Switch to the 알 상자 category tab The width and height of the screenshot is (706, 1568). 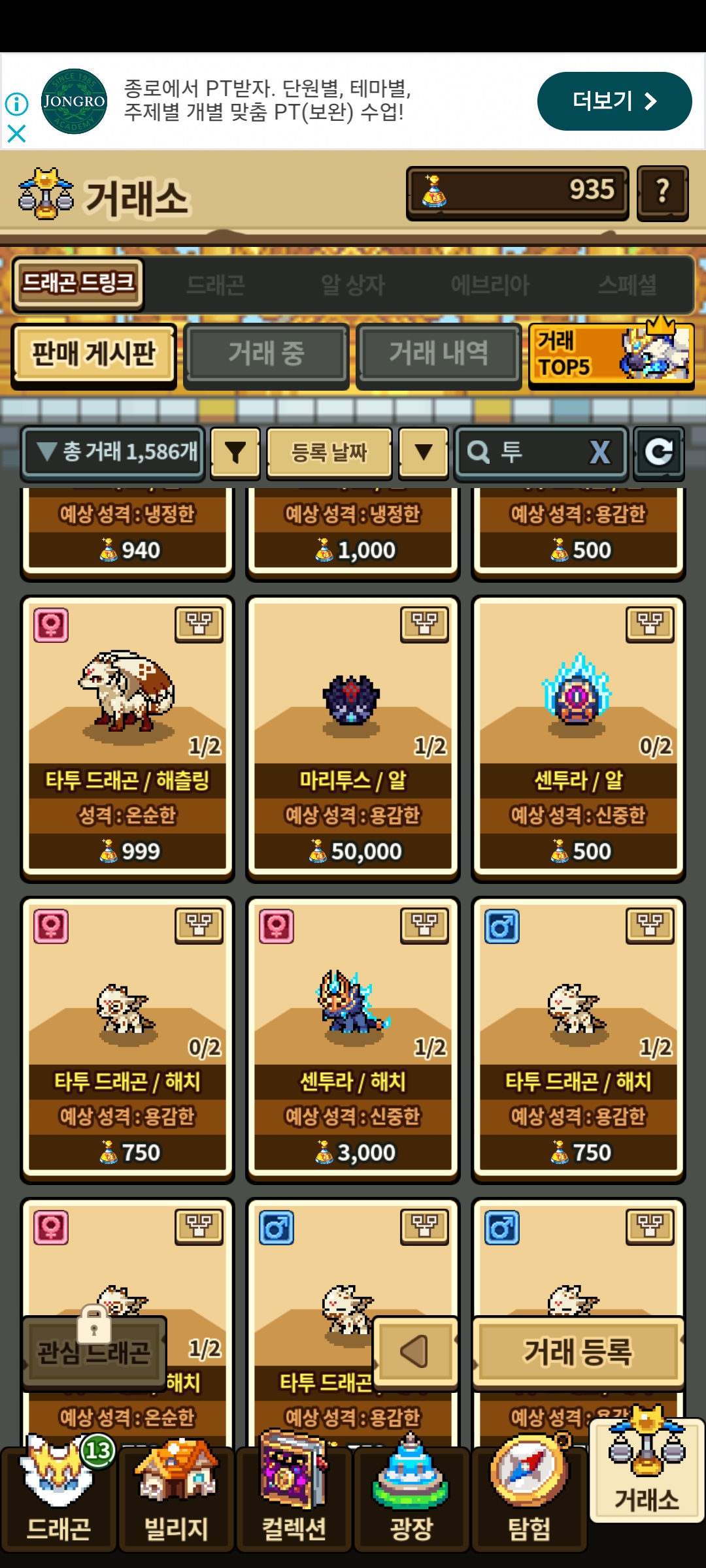point(353,286)
